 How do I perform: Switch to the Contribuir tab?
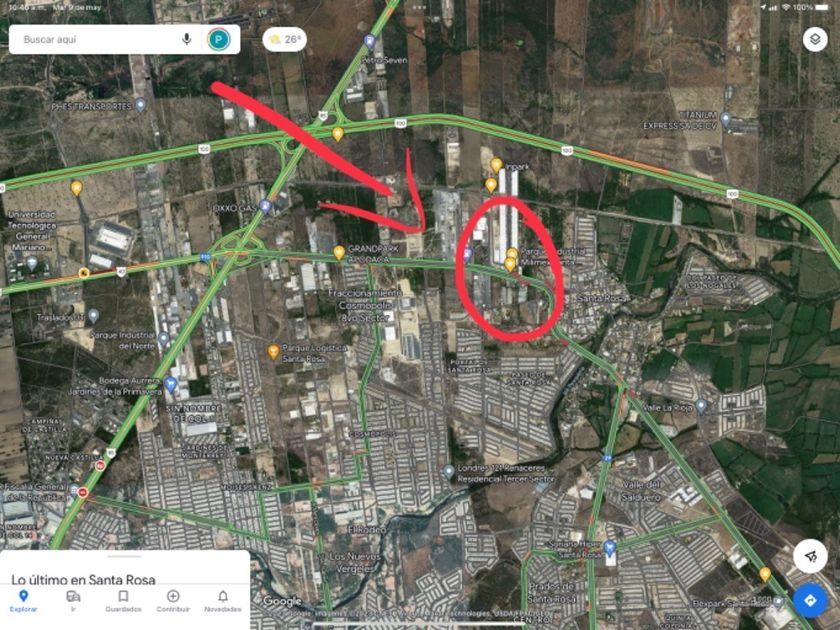pos(173,601)
